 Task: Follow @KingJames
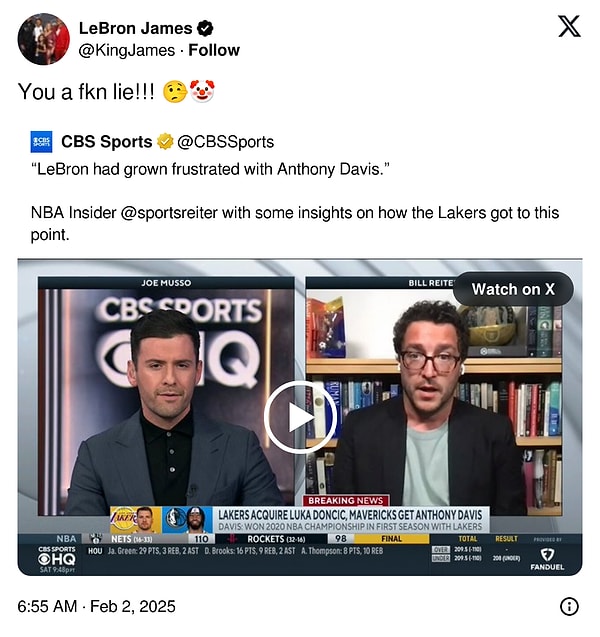(216, 50)
